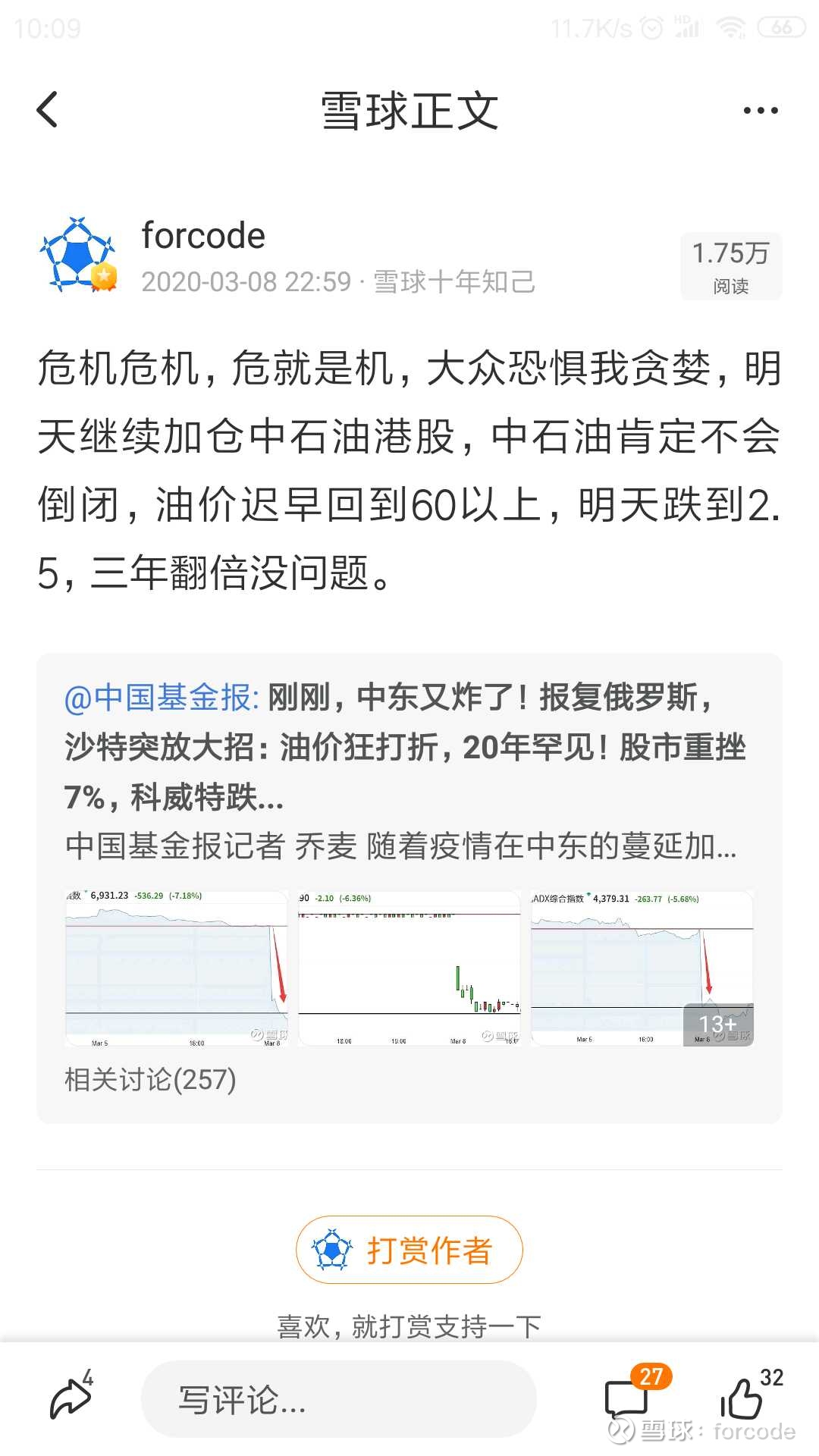Tap the 写评论 comment input field
This screenshot has height=1456, width=819.
point(339,1399)
